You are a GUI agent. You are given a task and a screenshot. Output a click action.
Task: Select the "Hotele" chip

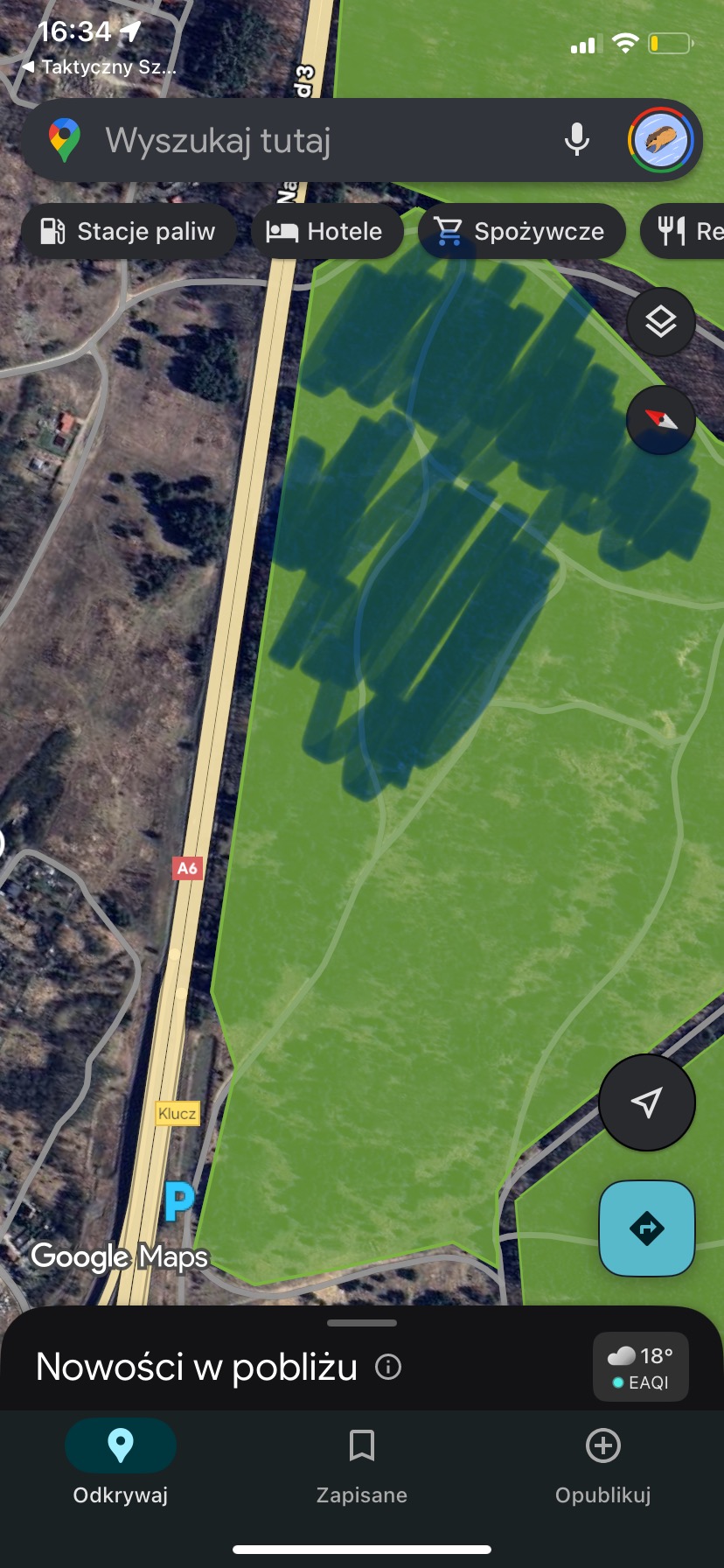pos(327,231)
